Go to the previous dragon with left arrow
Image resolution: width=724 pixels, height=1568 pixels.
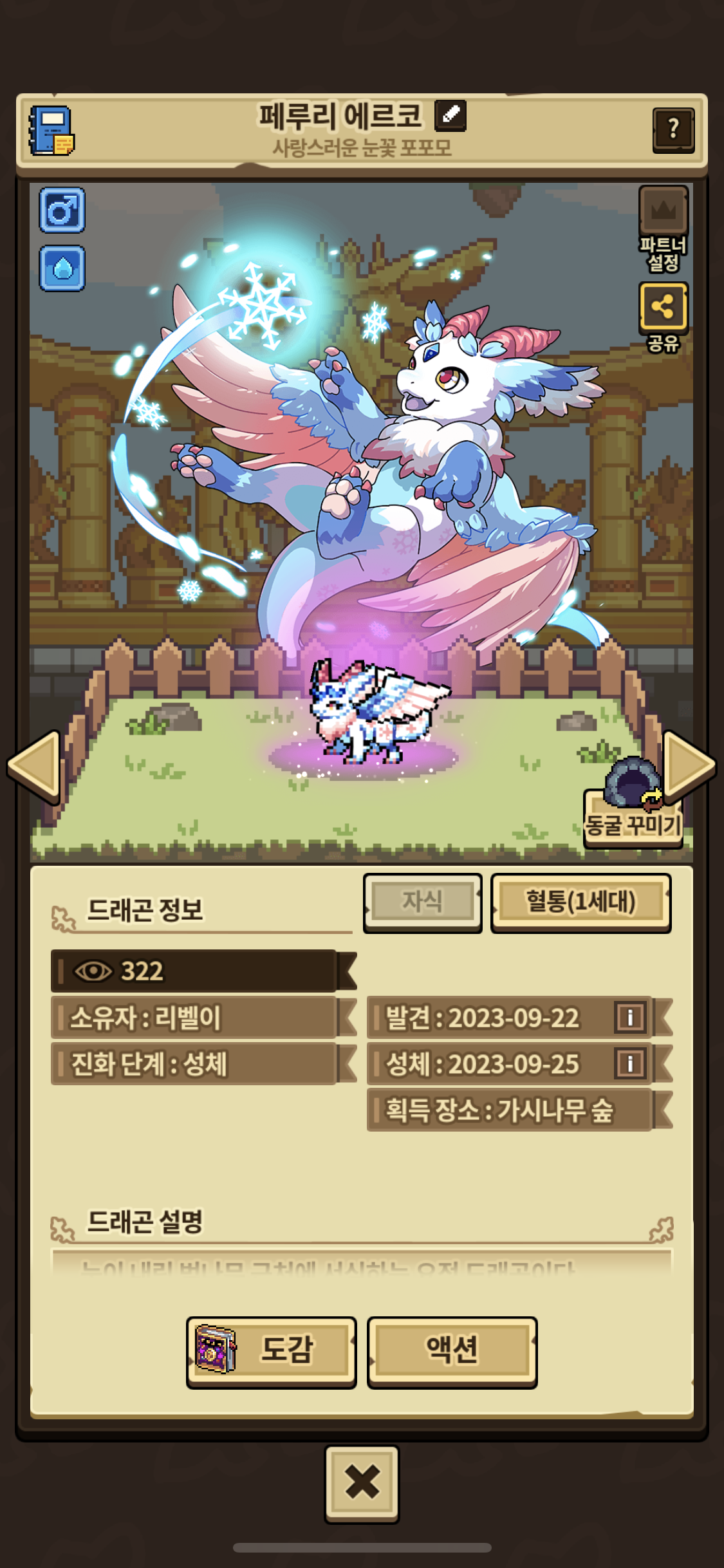tap(35, 766)
